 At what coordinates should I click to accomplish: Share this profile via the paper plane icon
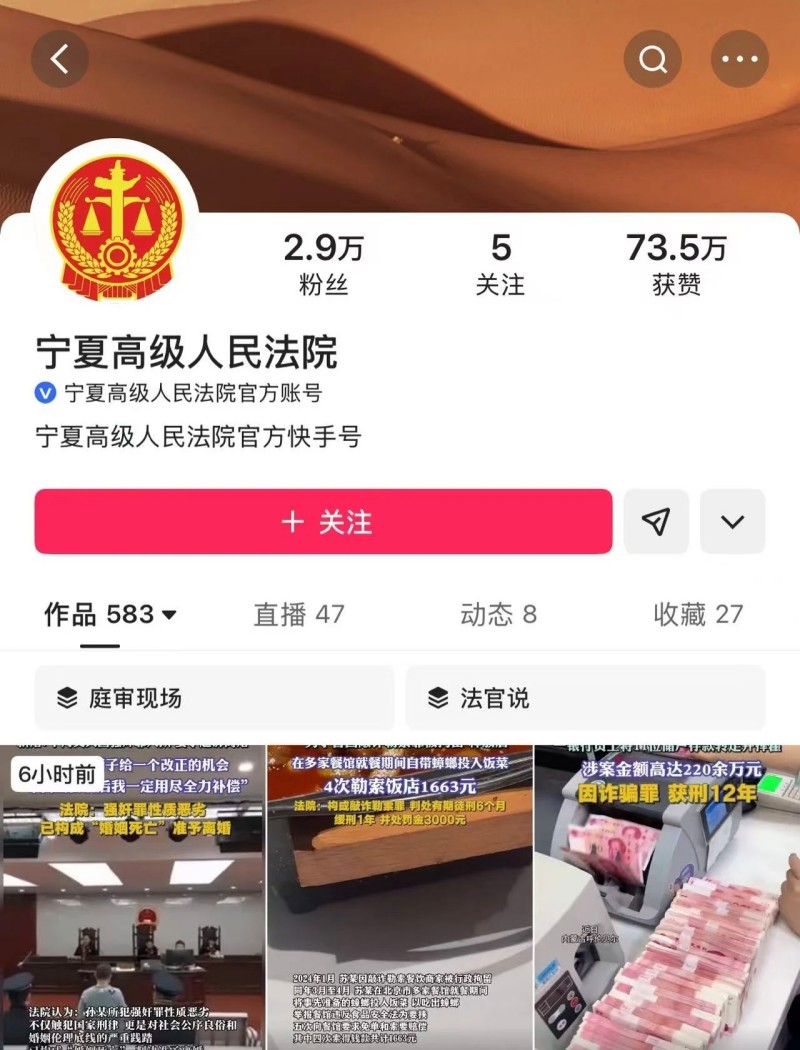pos(656,522)
